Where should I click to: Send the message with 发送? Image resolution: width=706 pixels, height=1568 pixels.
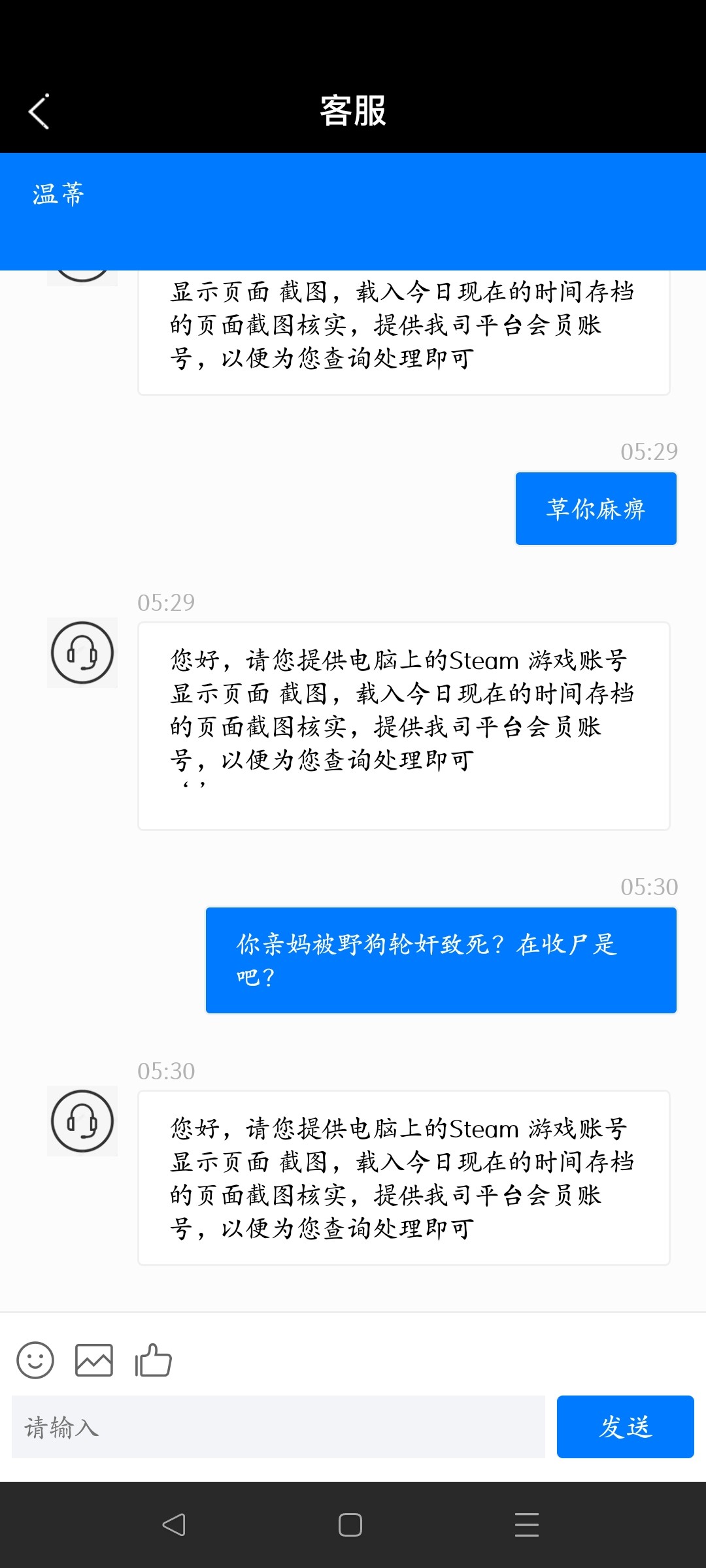(x=625, y=1427)
